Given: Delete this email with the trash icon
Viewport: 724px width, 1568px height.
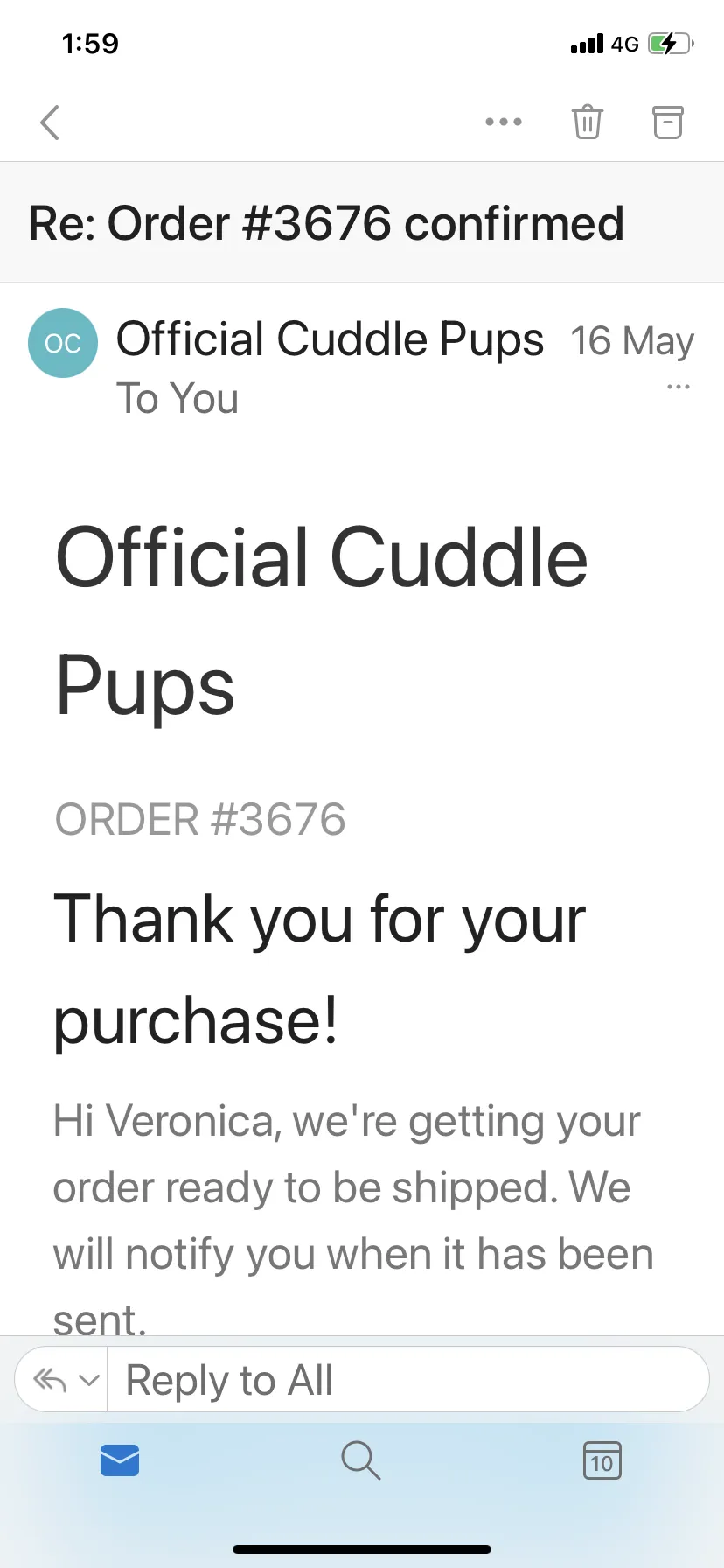Looking at the screenshot, I should coord(588,122).
